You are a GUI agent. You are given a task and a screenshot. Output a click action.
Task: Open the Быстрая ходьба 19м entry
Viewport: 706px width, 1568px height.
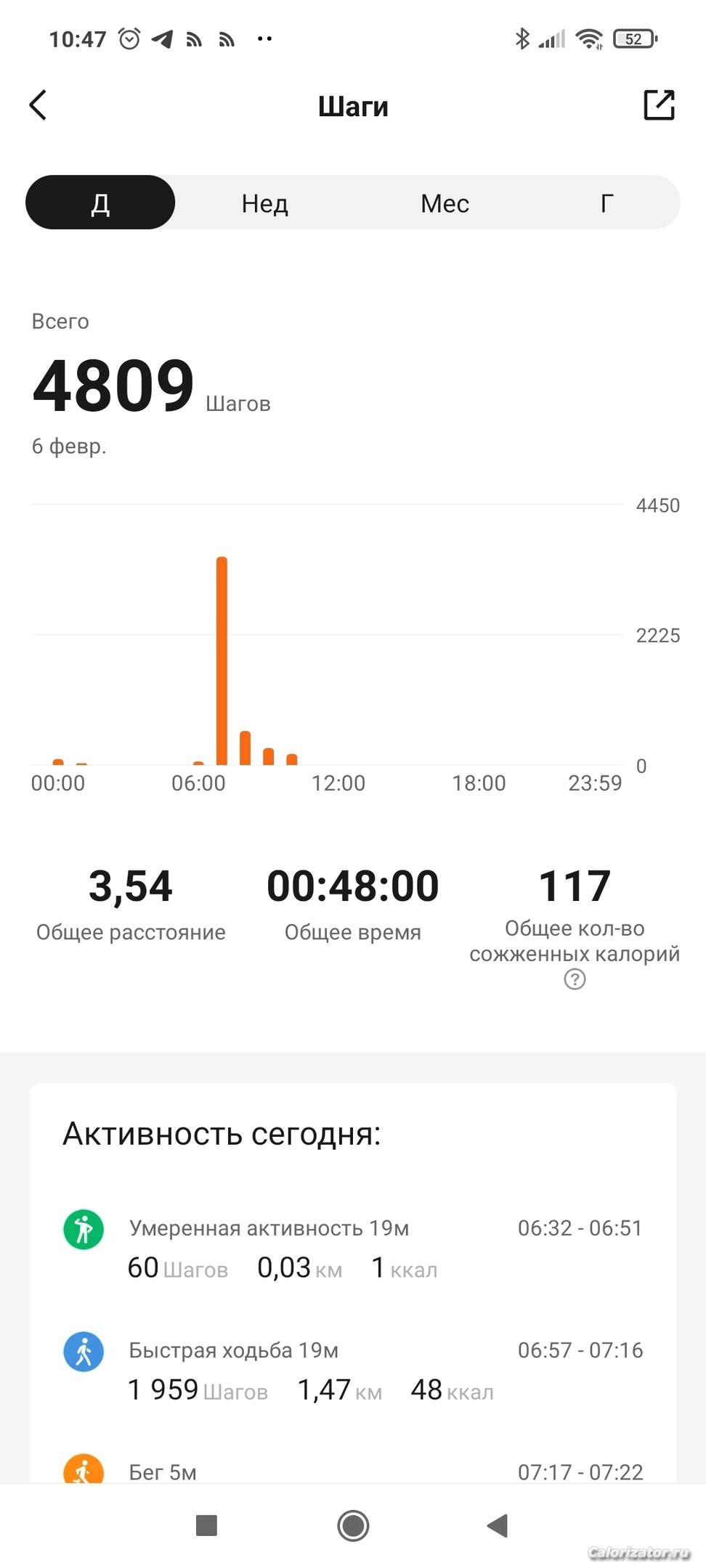(x=353, y=1370)
